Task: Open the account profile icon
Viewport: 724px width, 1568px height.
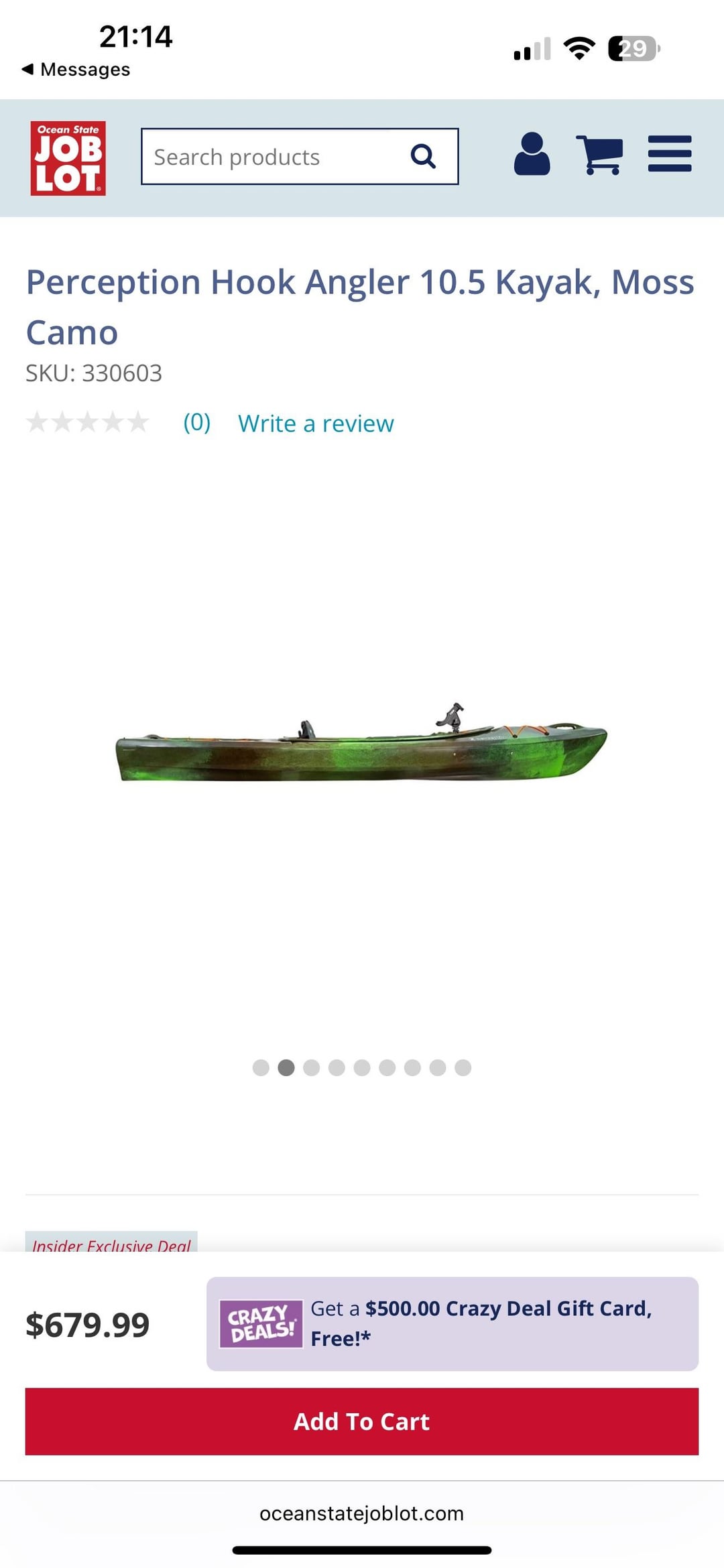Action: (532, 154)
